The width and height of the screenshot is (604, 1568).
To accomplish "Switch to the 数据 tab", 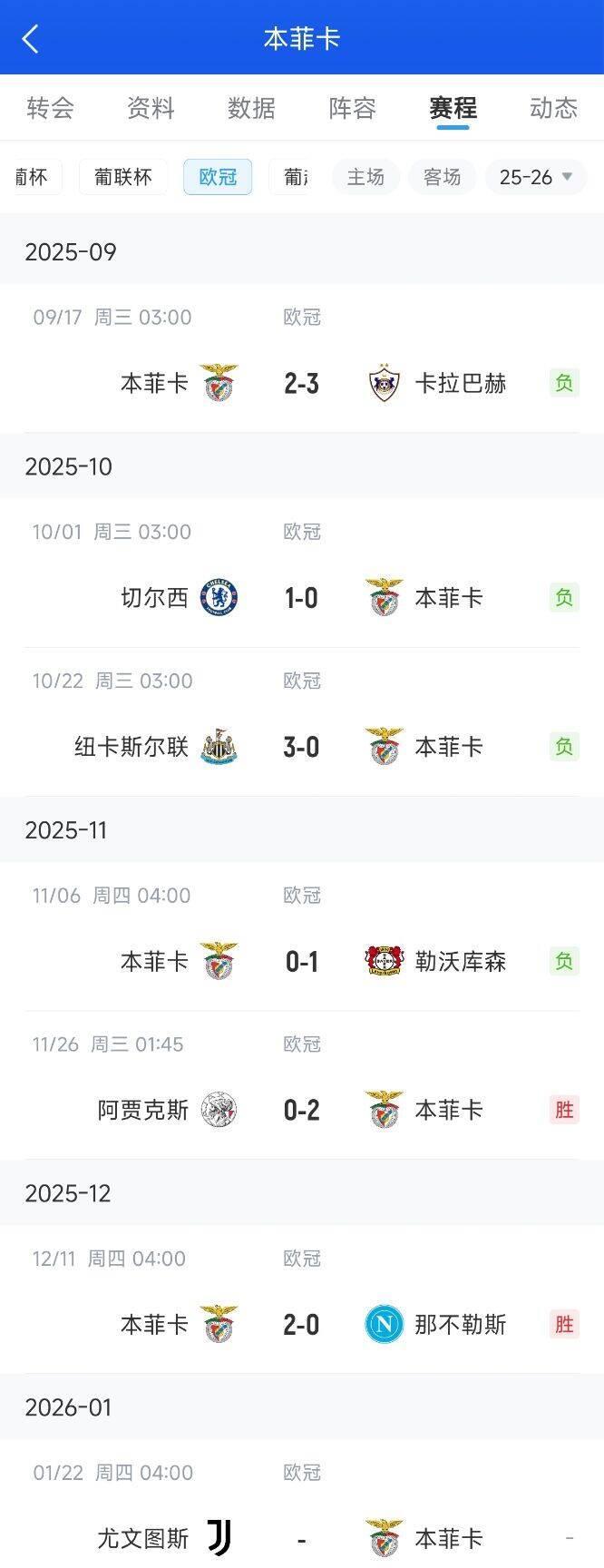I will (251, 108).
